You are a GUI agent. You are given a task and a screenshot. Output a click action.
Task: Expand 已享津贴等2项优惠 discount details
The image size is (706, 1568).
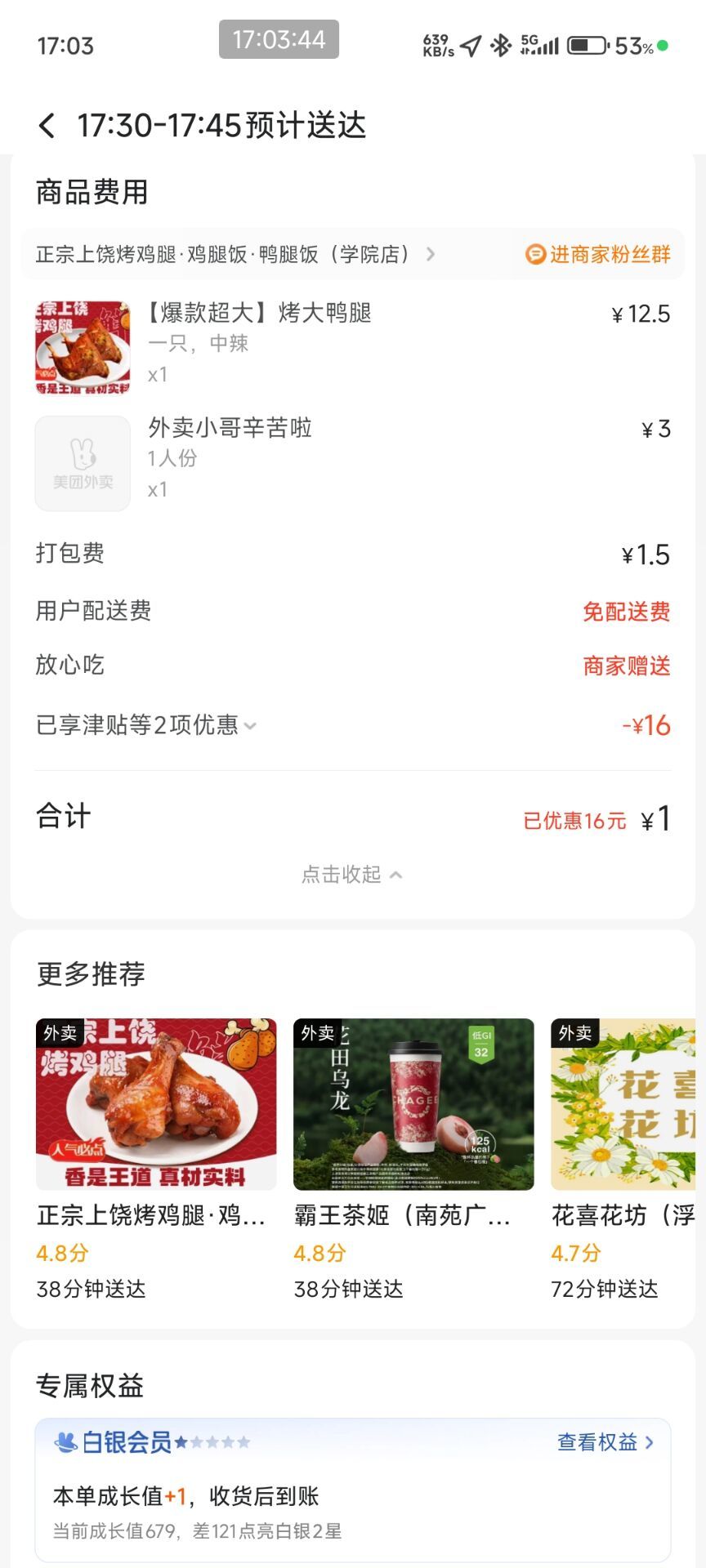(x=146, y=725)
